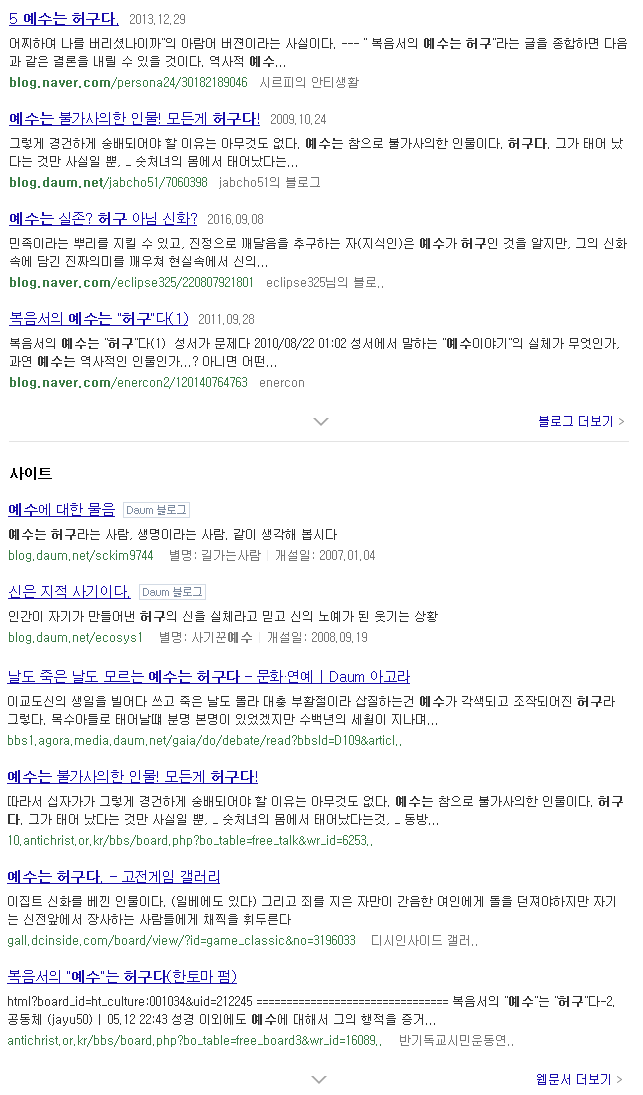The image size is (643, 1095).
Task: Open the site result '예수에 대한 물음'
Action: (x=61, y=509)
